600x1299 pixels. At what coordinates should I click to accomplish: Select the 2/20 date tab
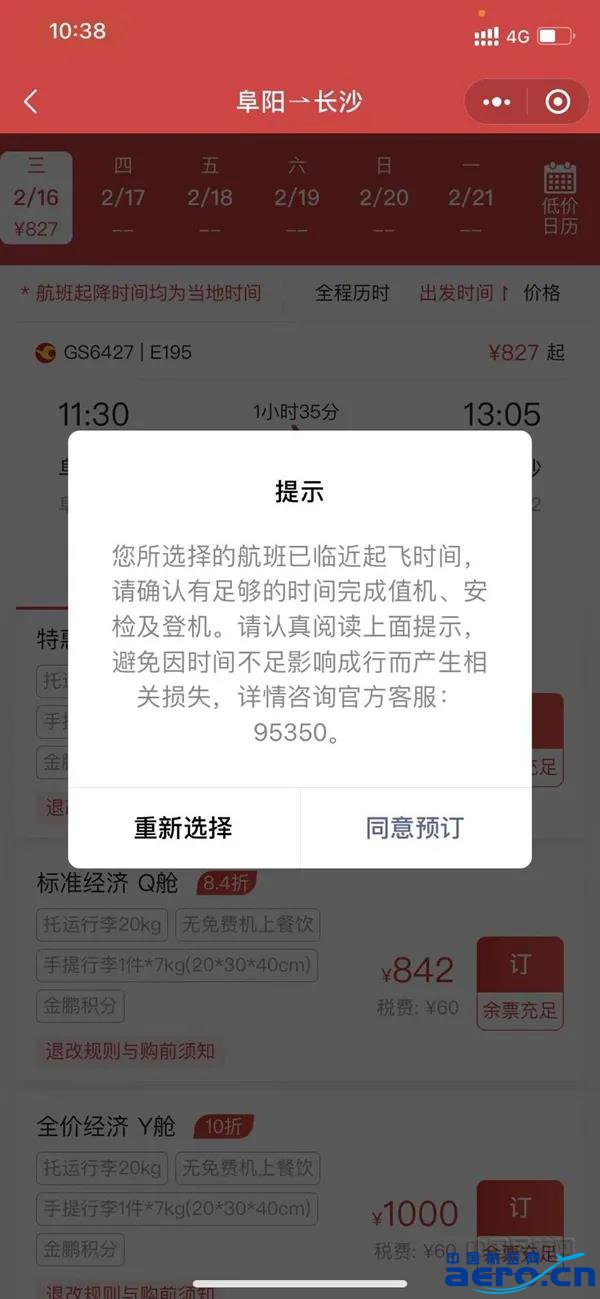[384, 197]
